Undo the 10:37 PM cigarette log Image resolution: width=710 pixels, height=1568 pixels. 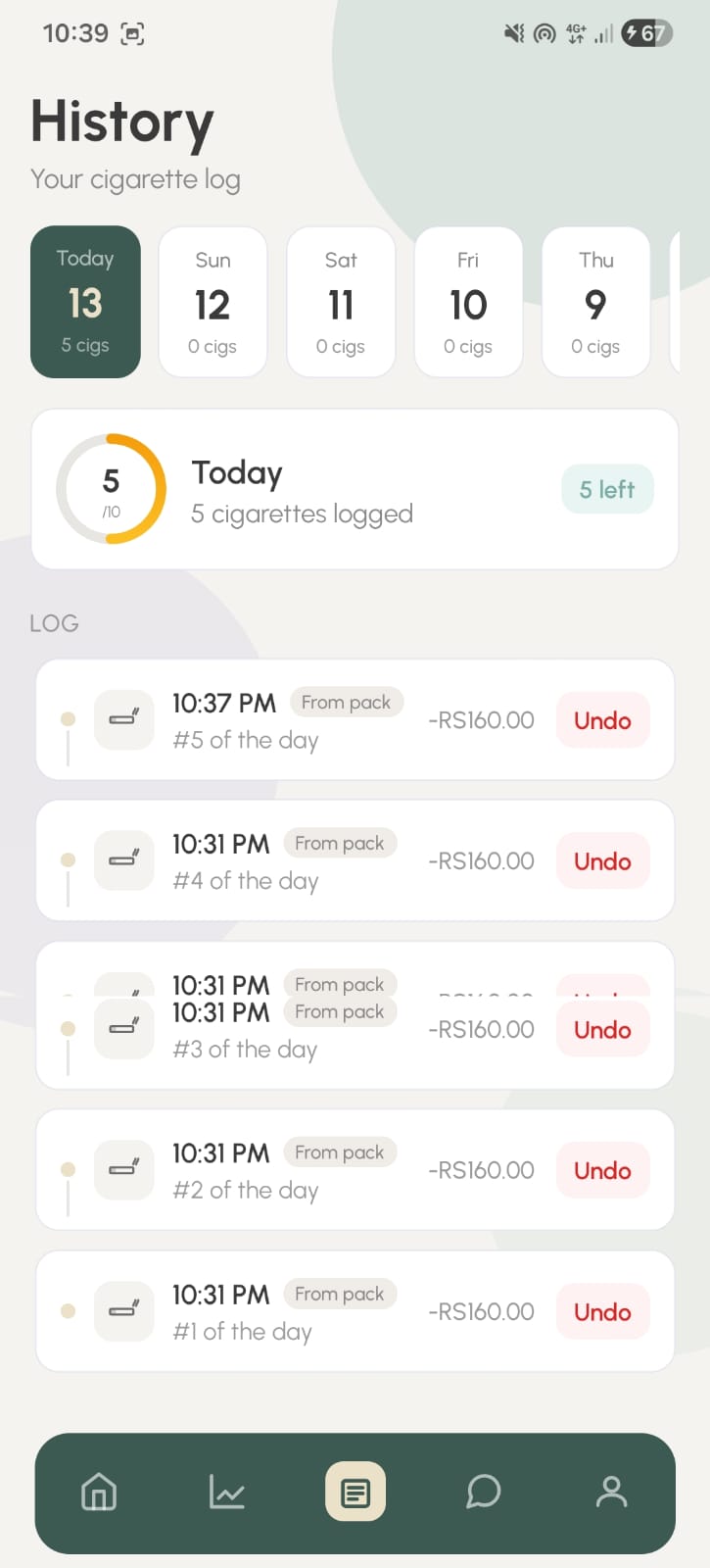click(602, 720)
